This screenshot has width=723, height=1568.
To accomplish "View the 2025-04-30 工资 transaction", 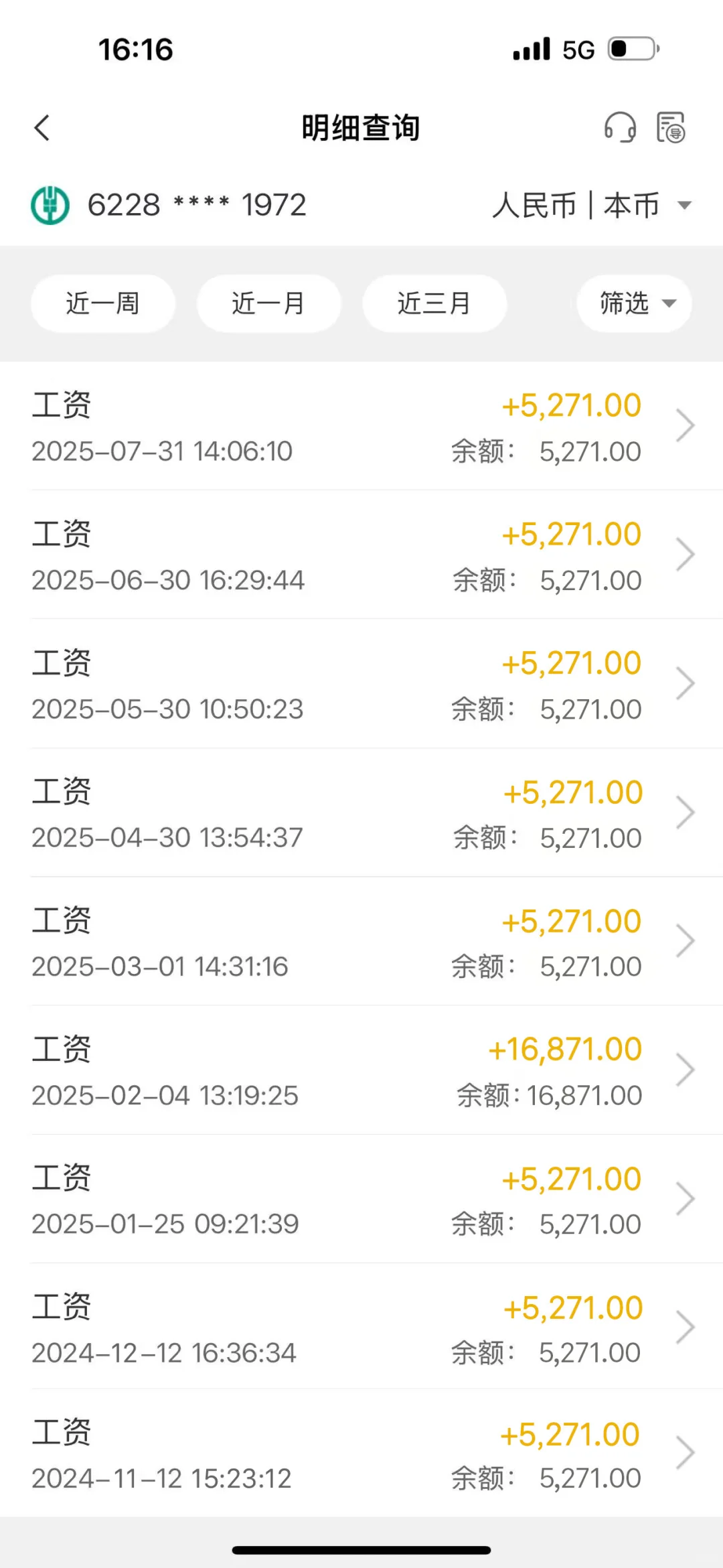I will point(361,813).
